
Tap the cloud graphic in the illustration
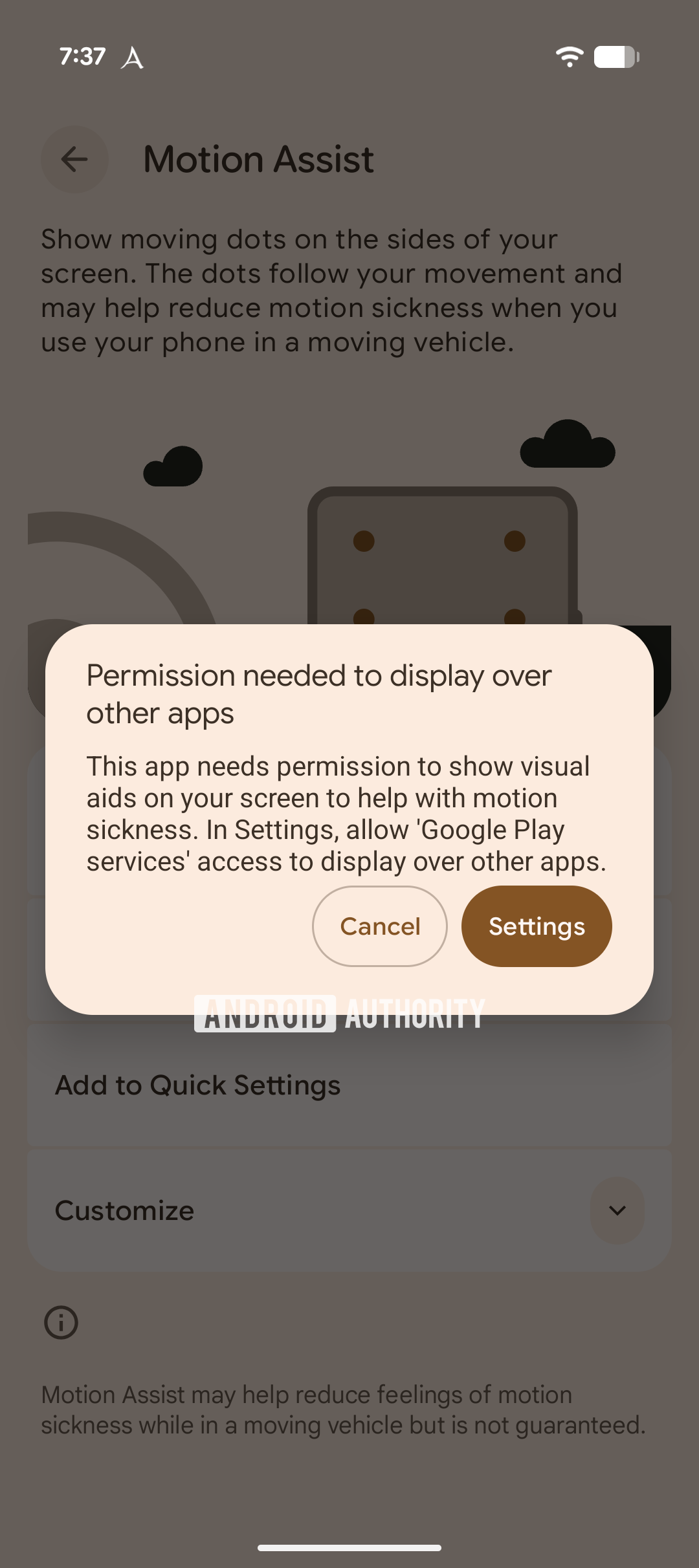(566, 446)
